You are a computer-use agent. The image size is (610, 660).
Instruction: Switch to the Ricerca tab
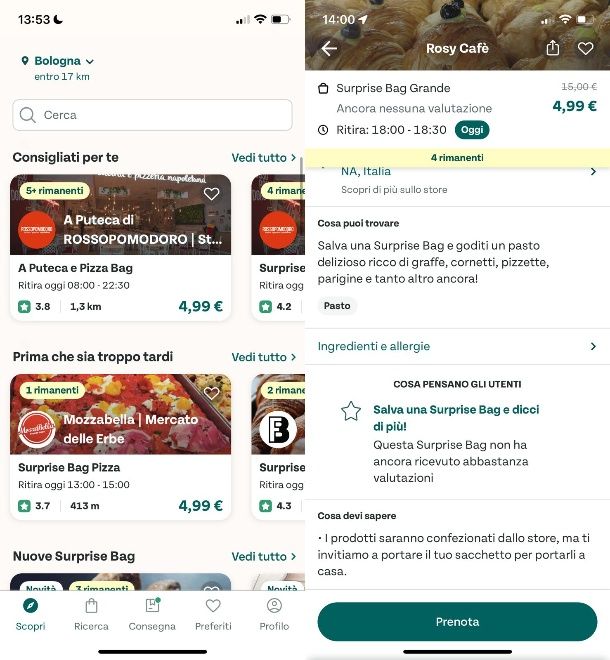[91, 614]
